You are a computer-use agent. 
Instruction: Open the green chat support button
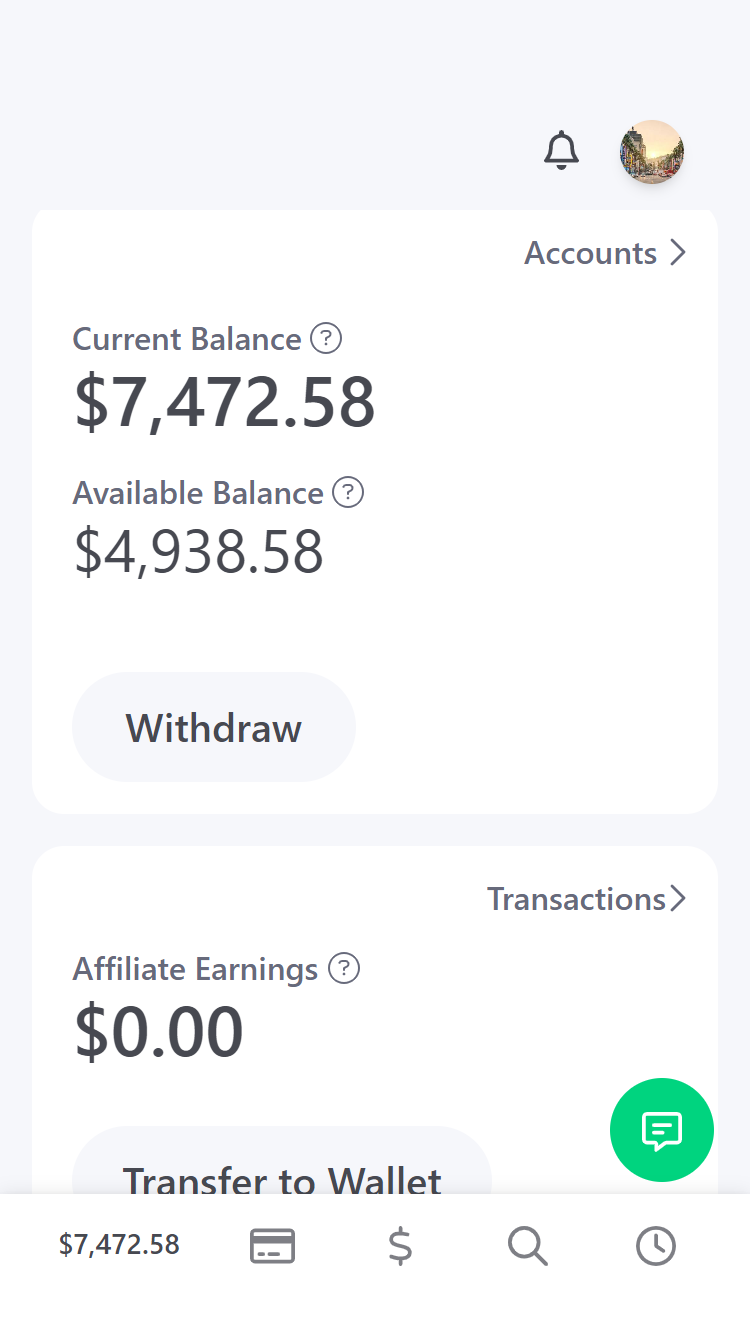coord(661,1130)
